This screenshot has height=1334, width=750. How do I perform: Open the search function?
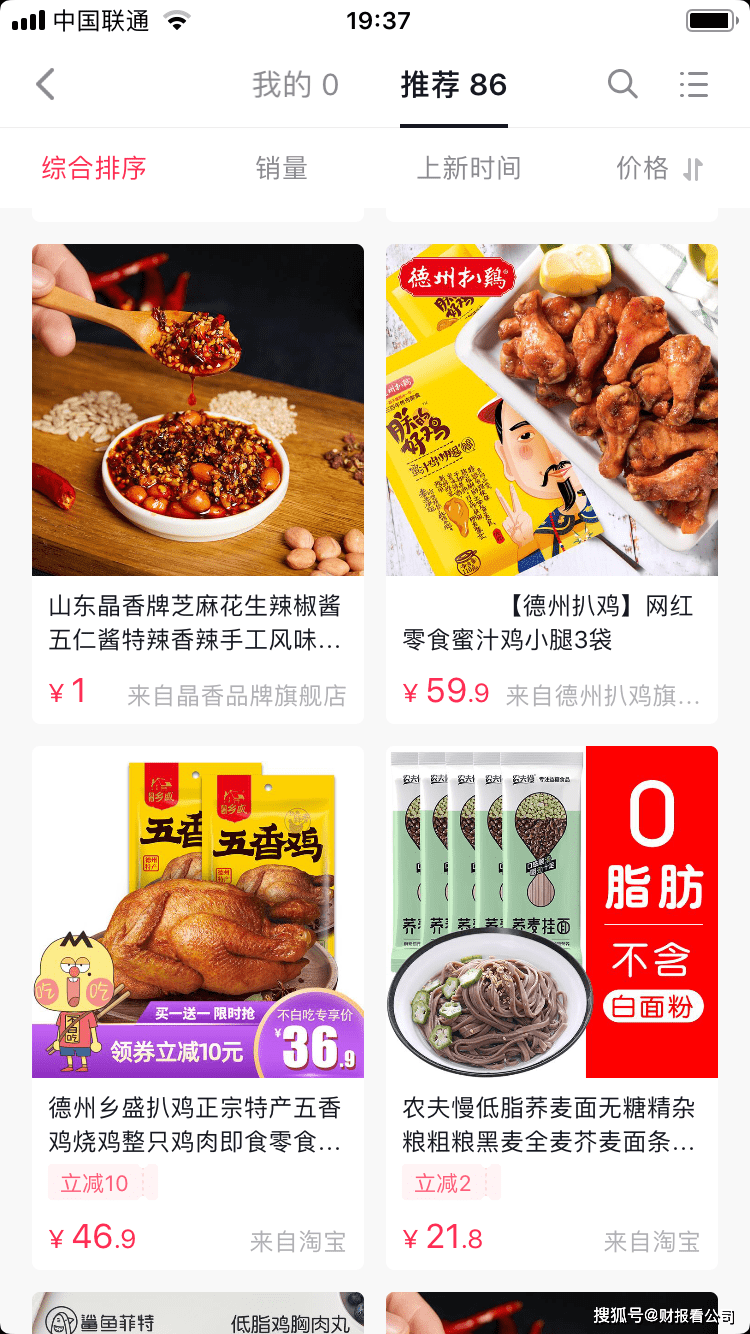click(622, 84)
